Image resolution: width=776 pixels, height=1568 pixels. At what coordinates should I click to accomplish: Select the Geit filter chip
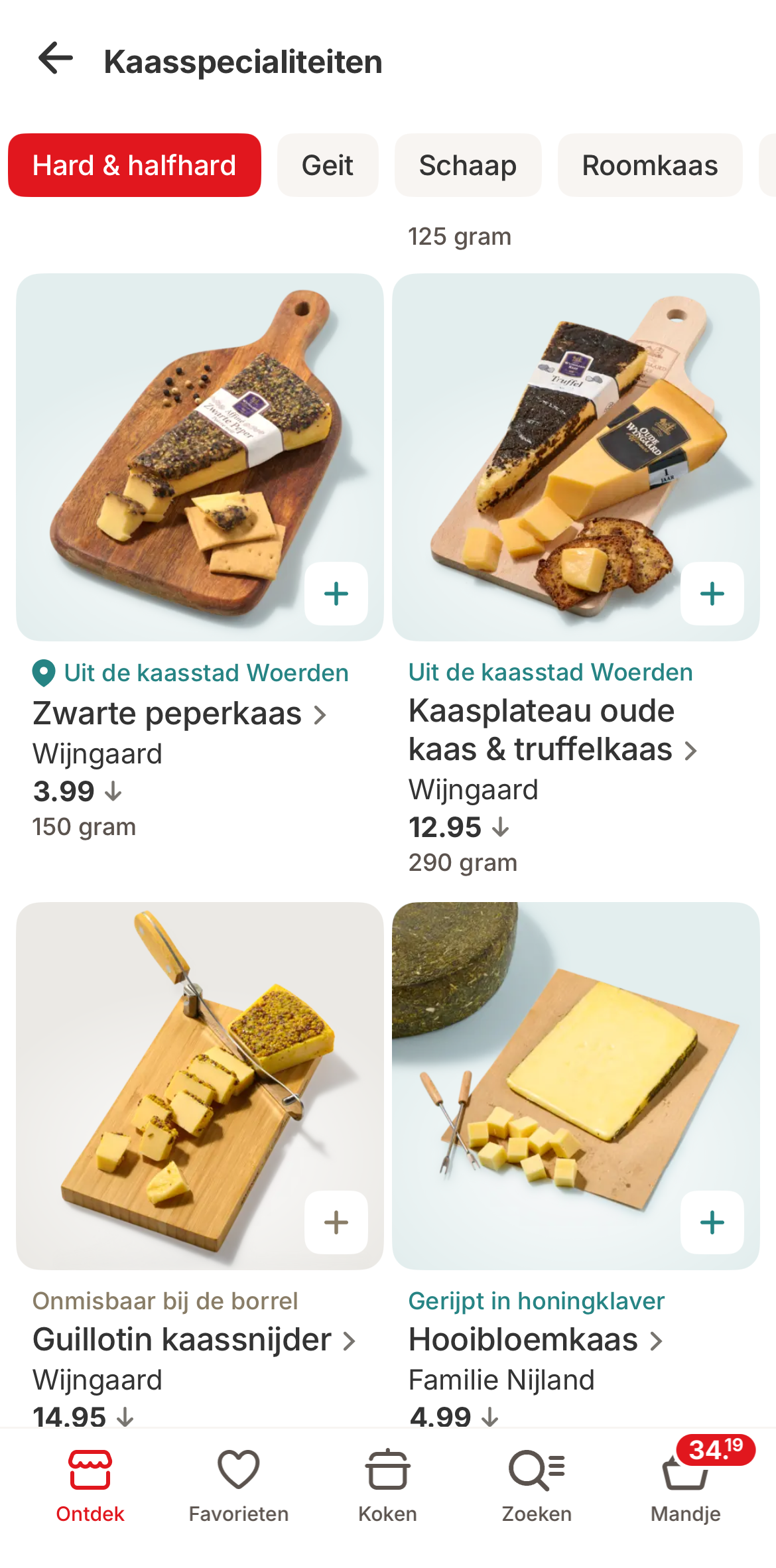click(328, 165)
